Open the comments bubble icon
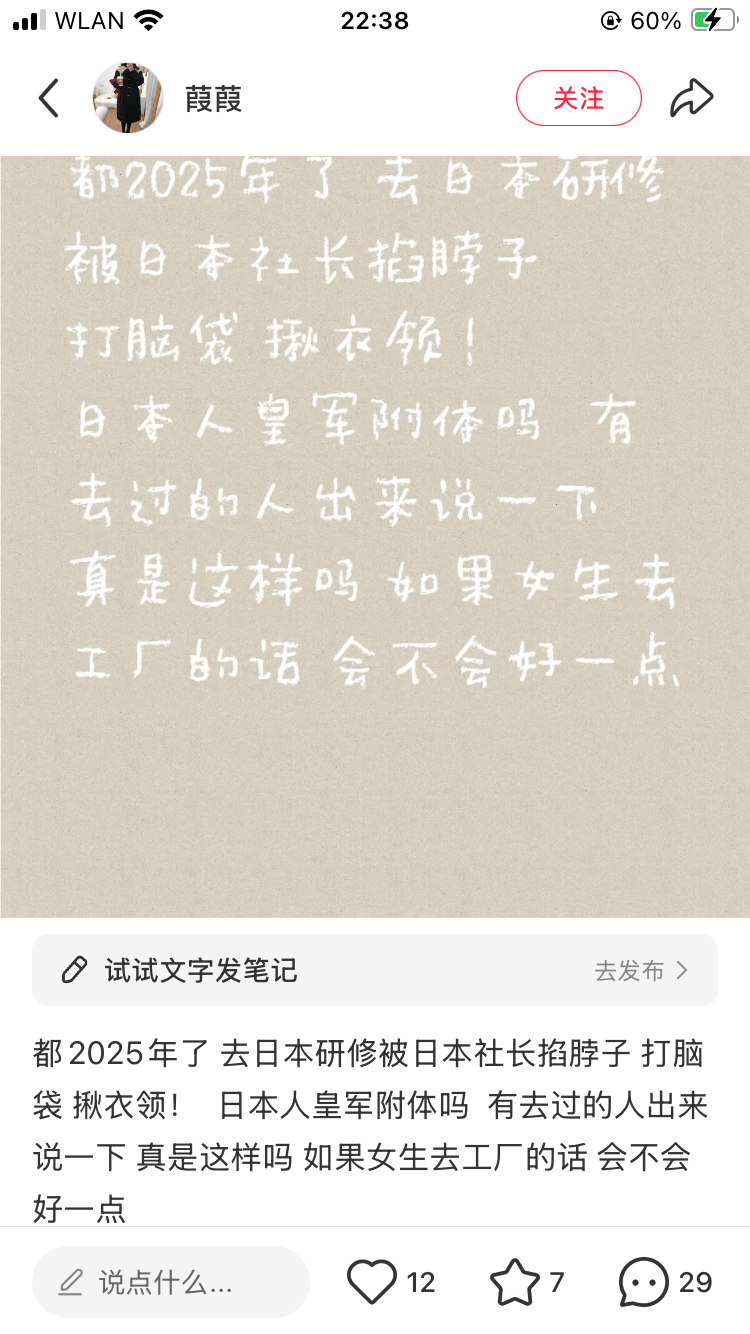 tap(643, 1282)
